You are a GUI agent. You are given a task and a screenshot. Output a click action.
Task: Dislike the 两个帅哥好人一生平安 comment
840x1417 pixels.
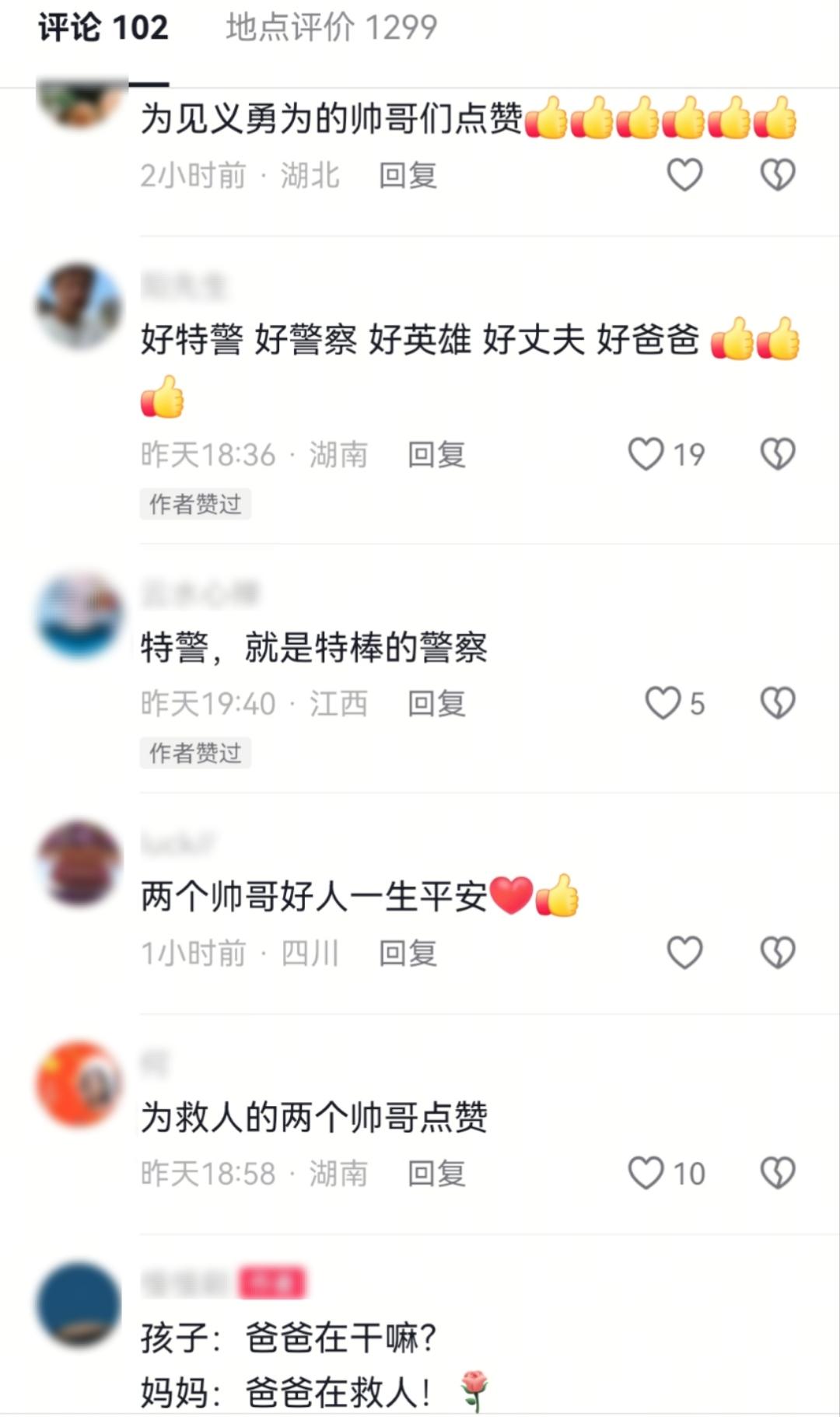click(x=777, y=952)
